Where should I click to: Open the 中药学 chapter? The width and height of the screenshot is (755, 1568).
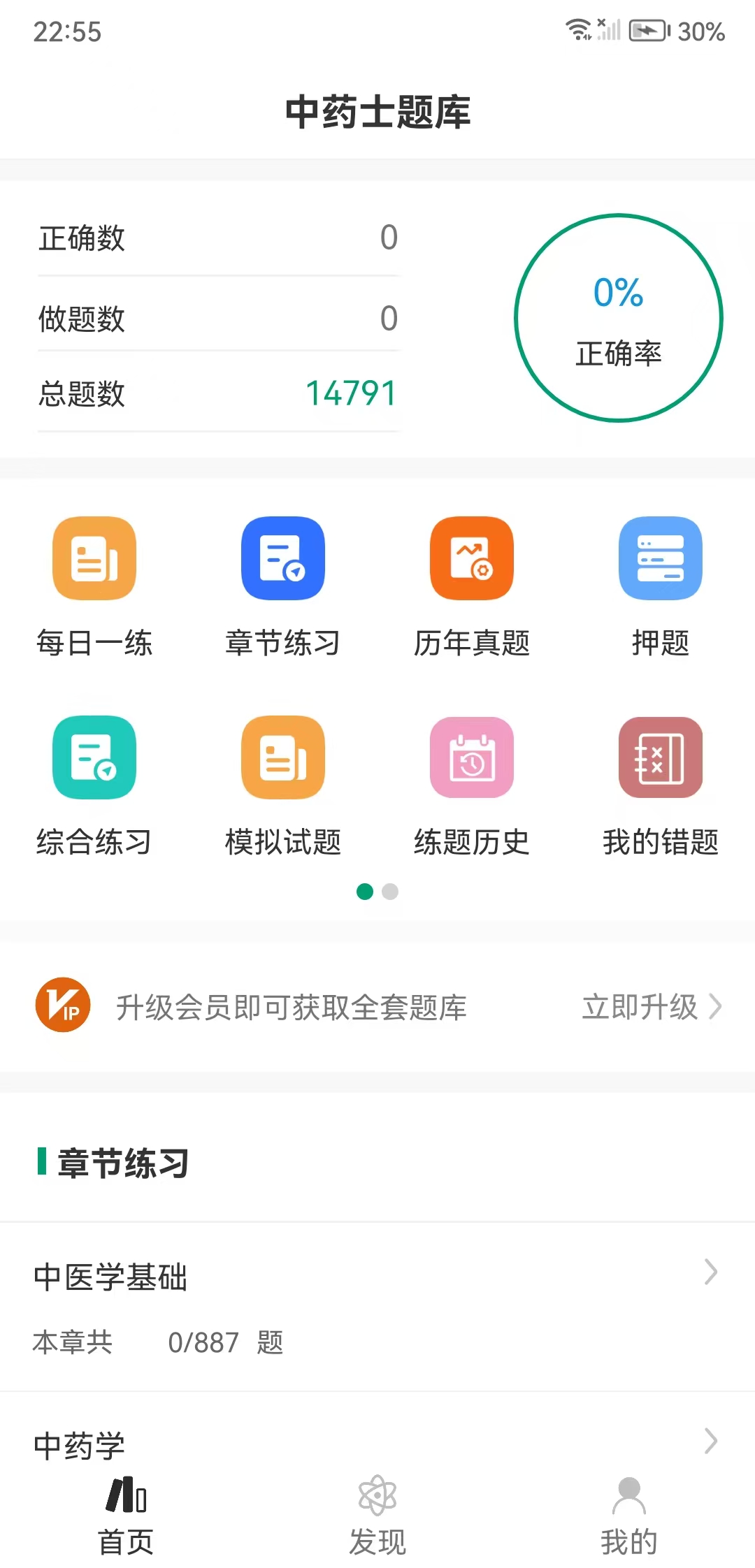point(377,1444)
